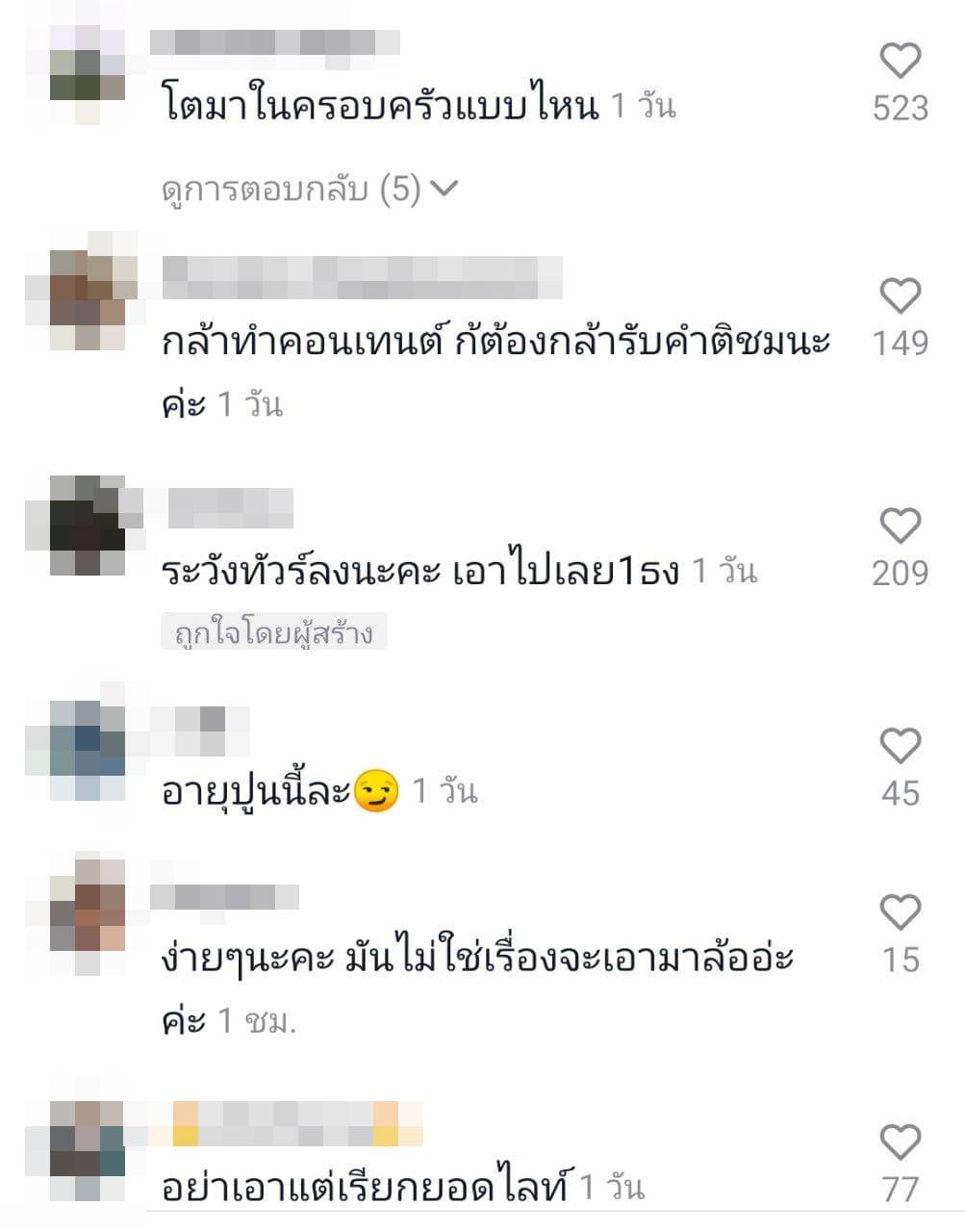This screenshot has height=1232, width=965.
Task: Like the comment "กล้าทำคอนเทนต์"
Action: 901,296
